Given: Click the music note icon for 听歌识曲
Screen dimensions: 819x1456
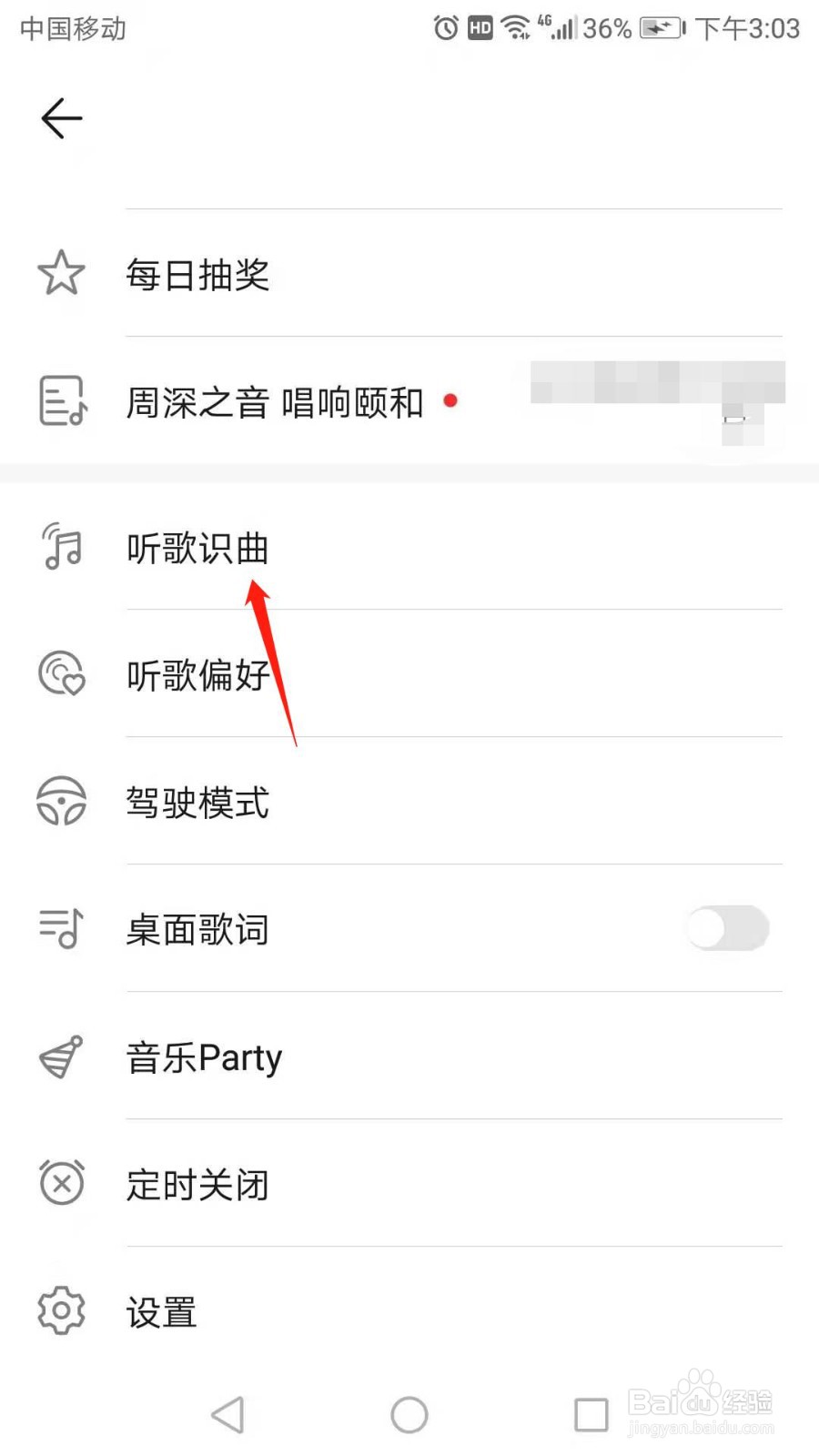Looking at the screenshot, I should tap(60, 547).
